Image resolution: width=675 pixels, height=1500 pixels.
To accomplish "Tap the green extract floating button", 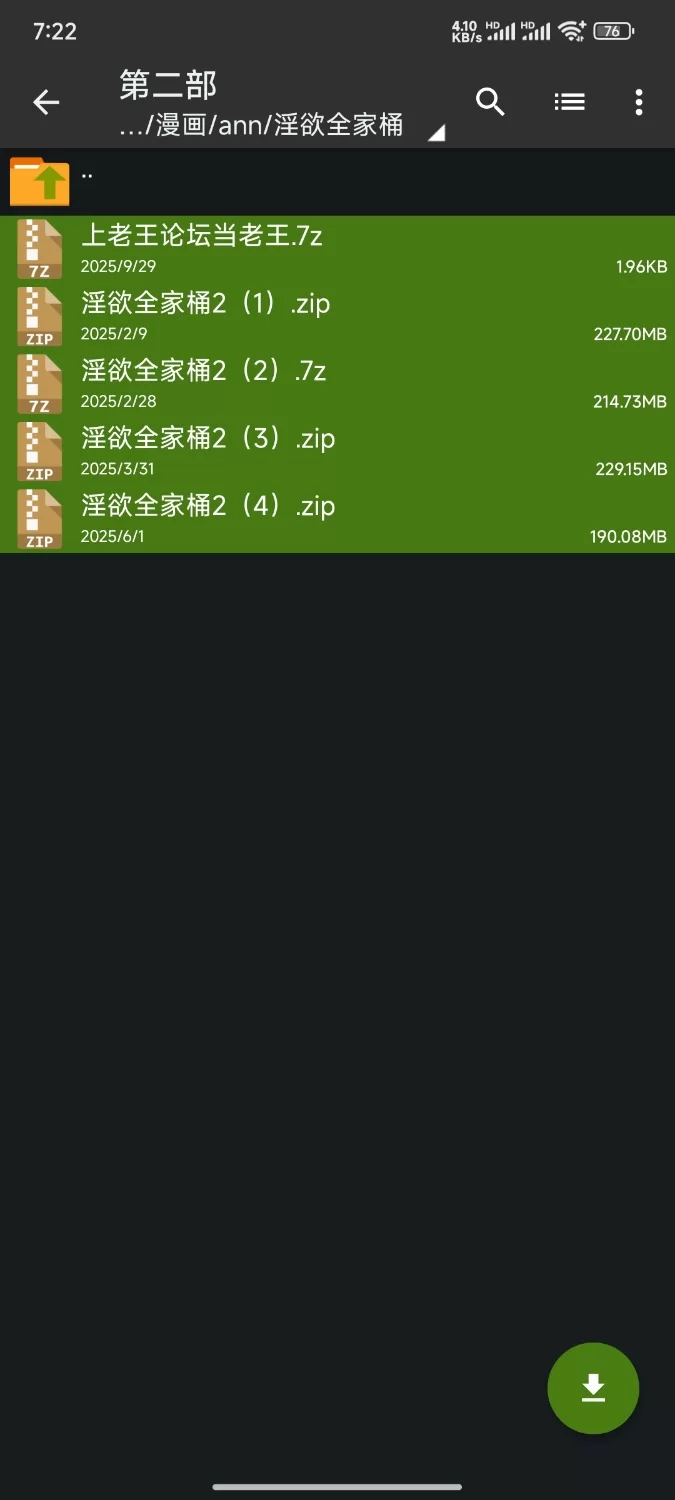I will (x=593, y=1388).
